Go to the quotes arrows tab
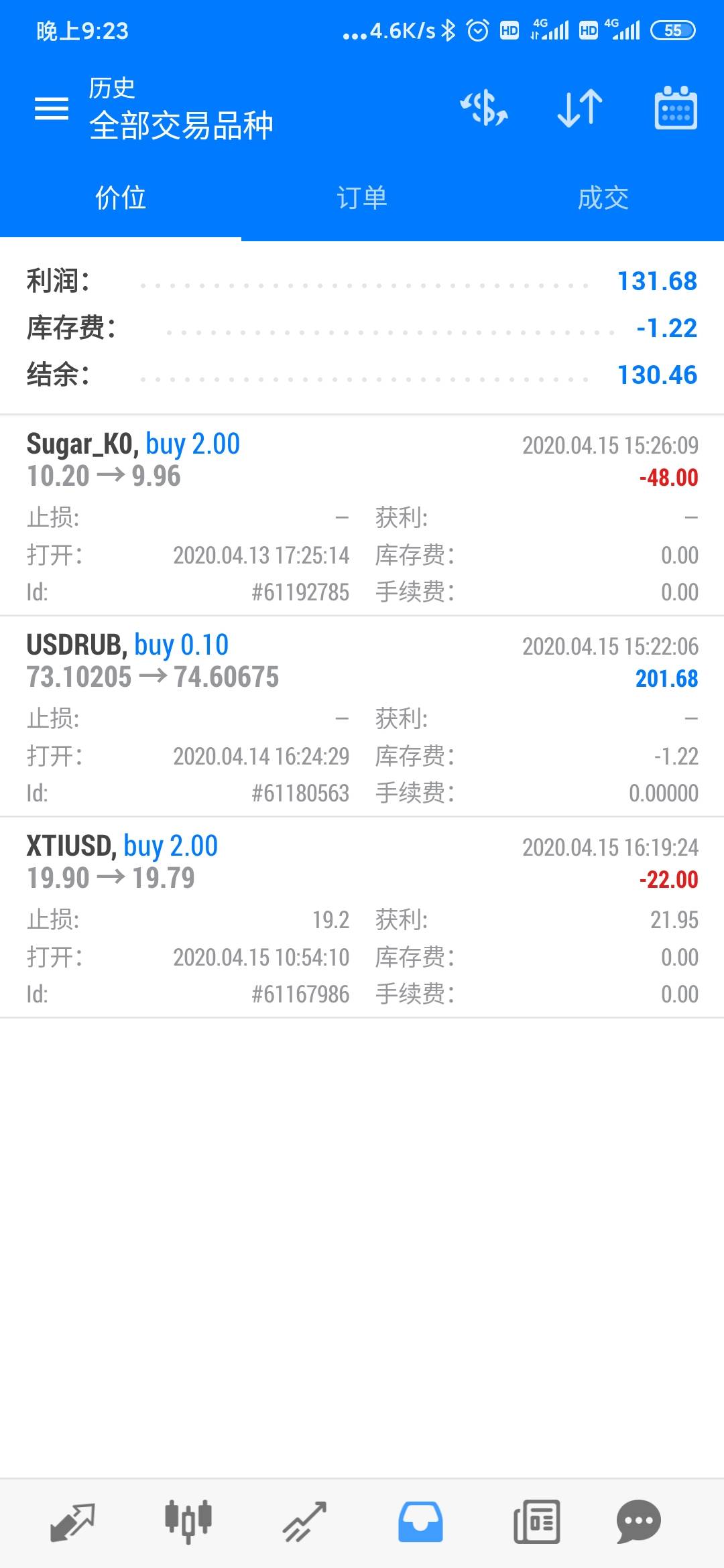 click(x=72, y=1521)
